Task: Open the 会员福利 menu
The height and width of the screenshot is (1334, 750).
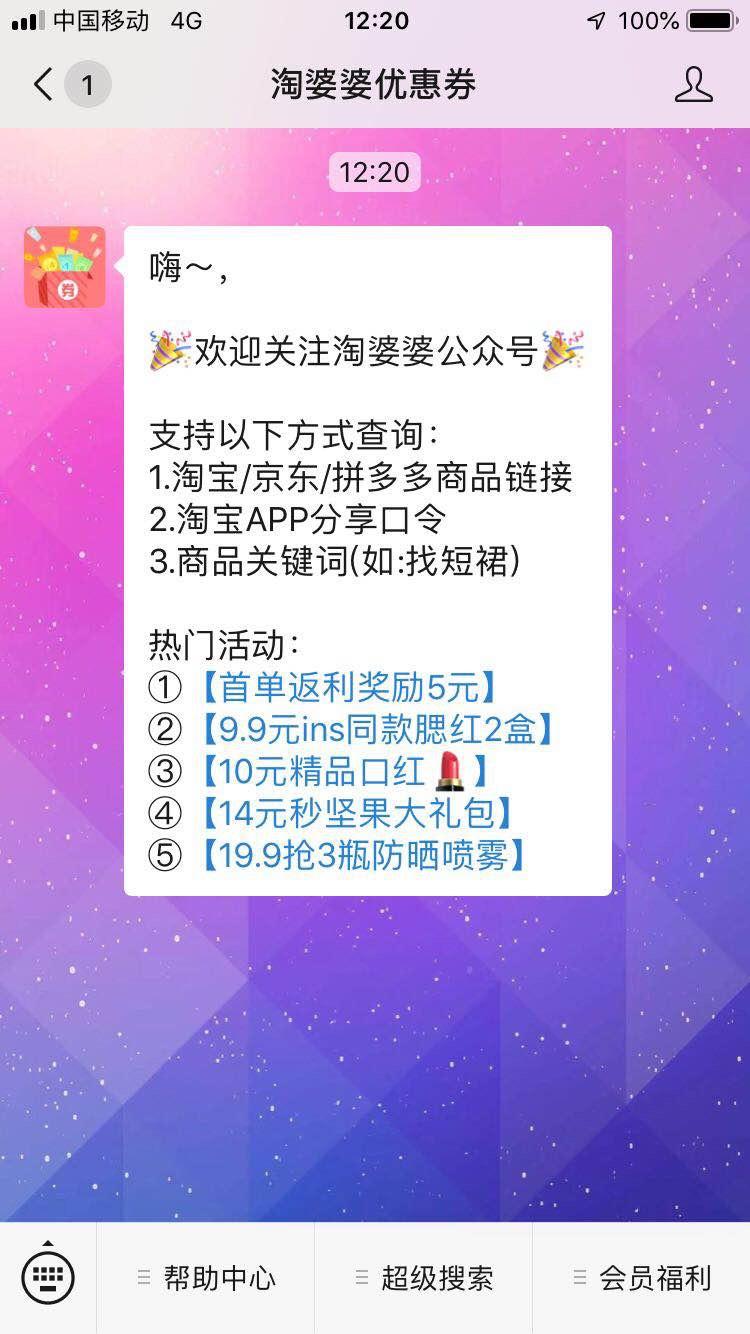Action: click(x=642, y=1278)
